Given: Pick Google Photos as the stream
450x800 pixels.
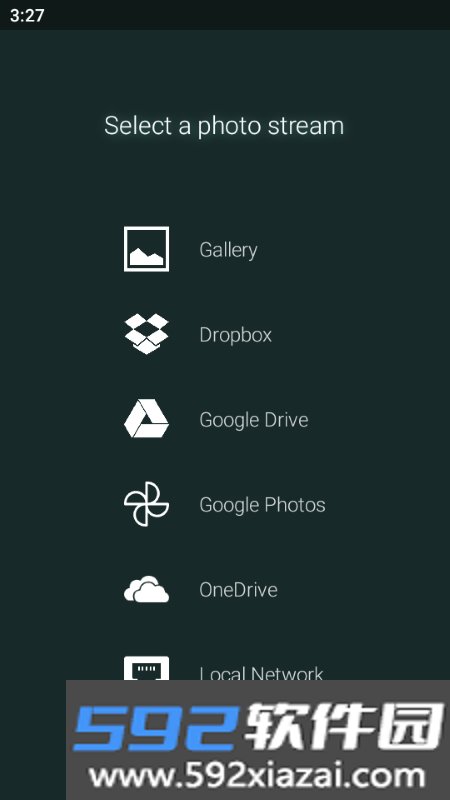Looking at the screenshot, I should pyautogui.click(x=224, y=505).
